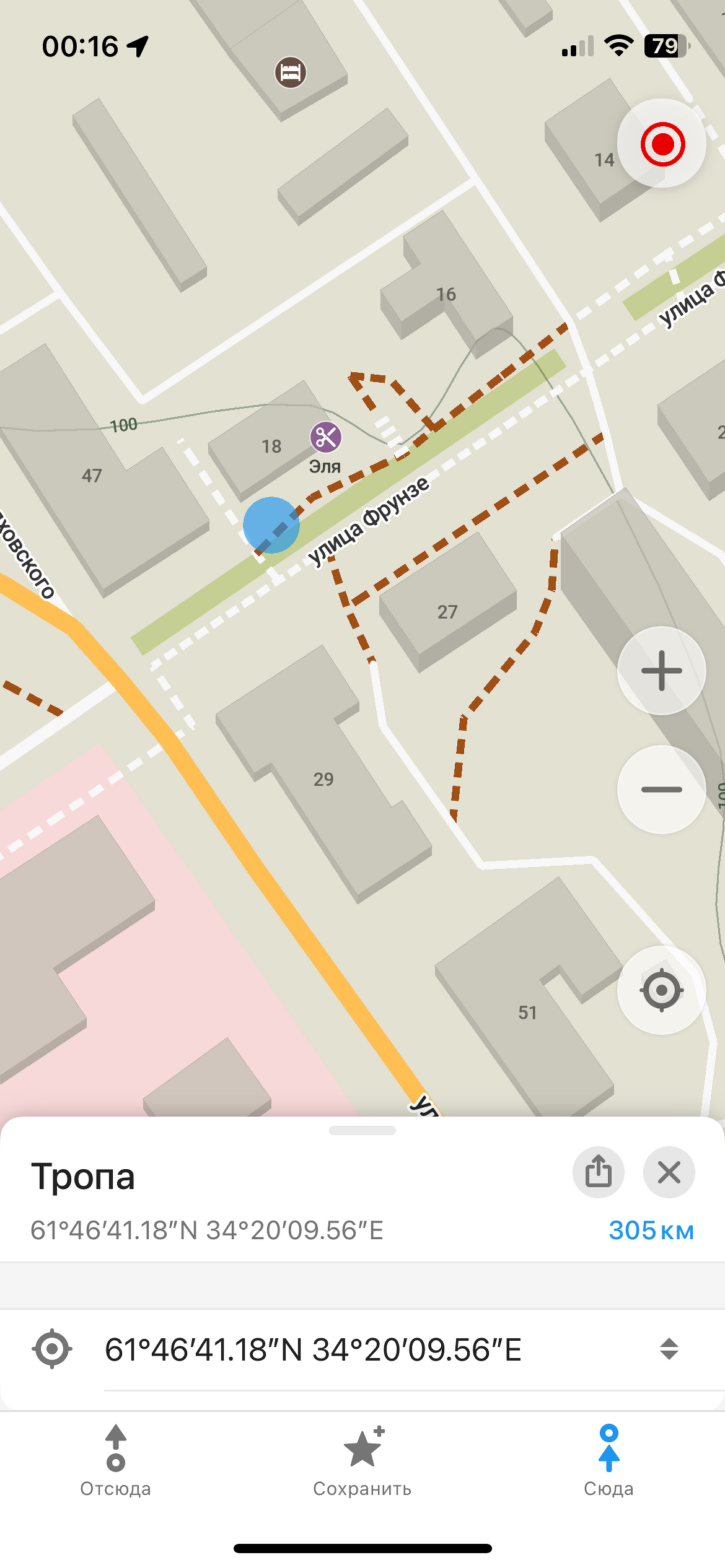The image size is (725, 1568).
Task: Close the Тропа place card
Action: (669, 1172)
